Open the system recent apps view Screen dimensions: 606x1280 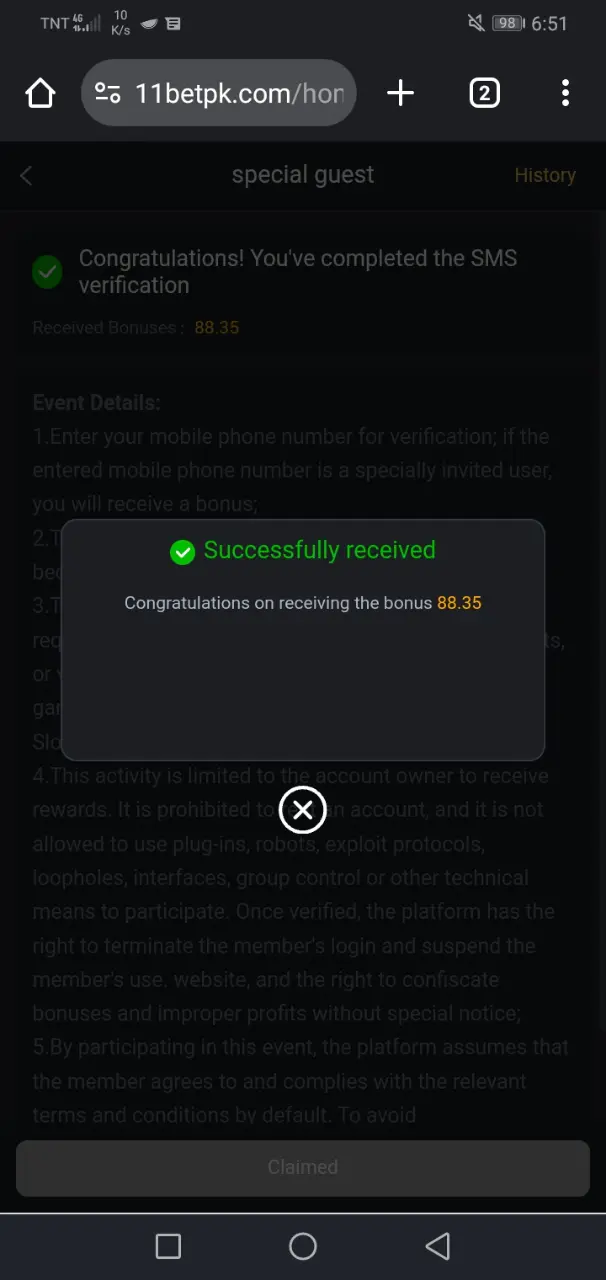[x=168, y=1246]
